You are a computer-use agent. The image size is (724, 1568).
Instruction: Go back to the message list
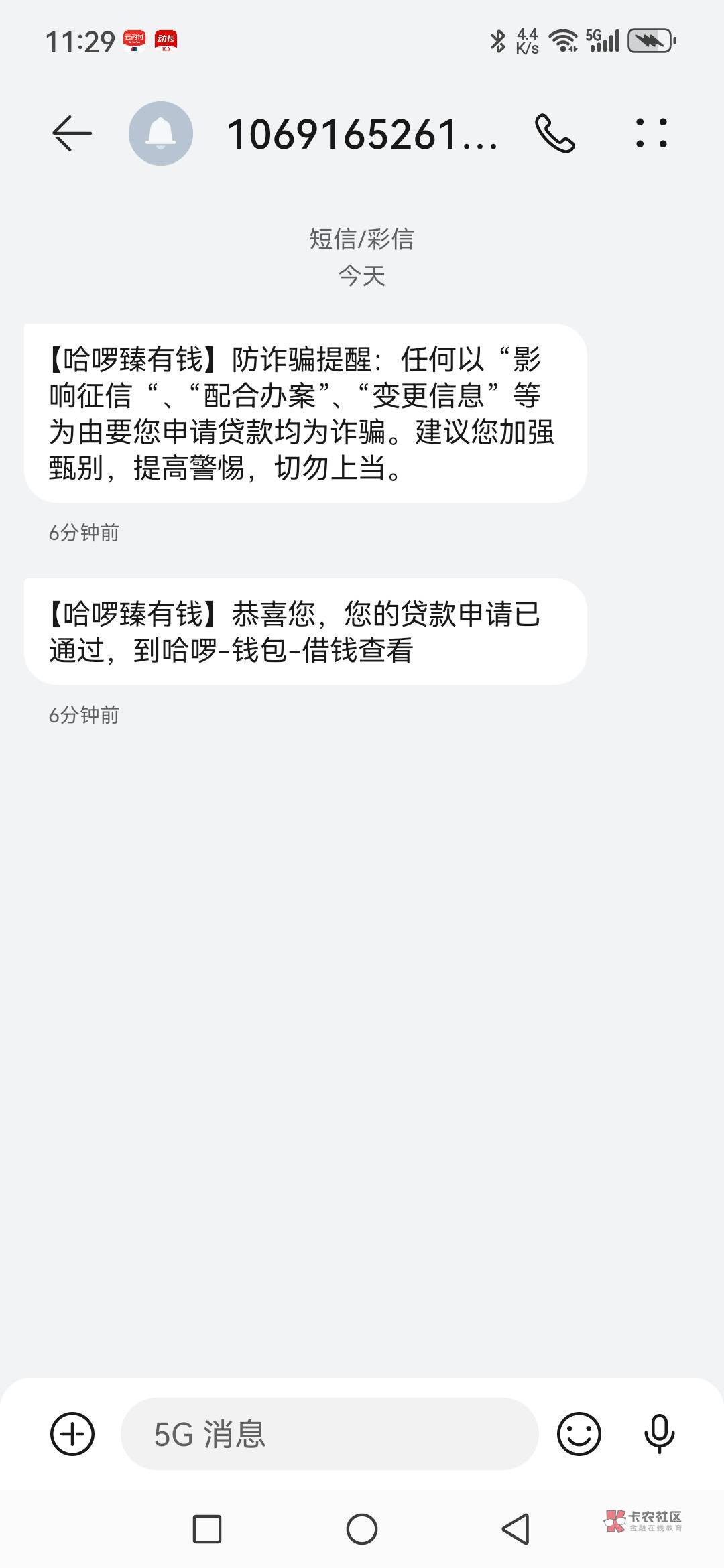coord(72,133)
